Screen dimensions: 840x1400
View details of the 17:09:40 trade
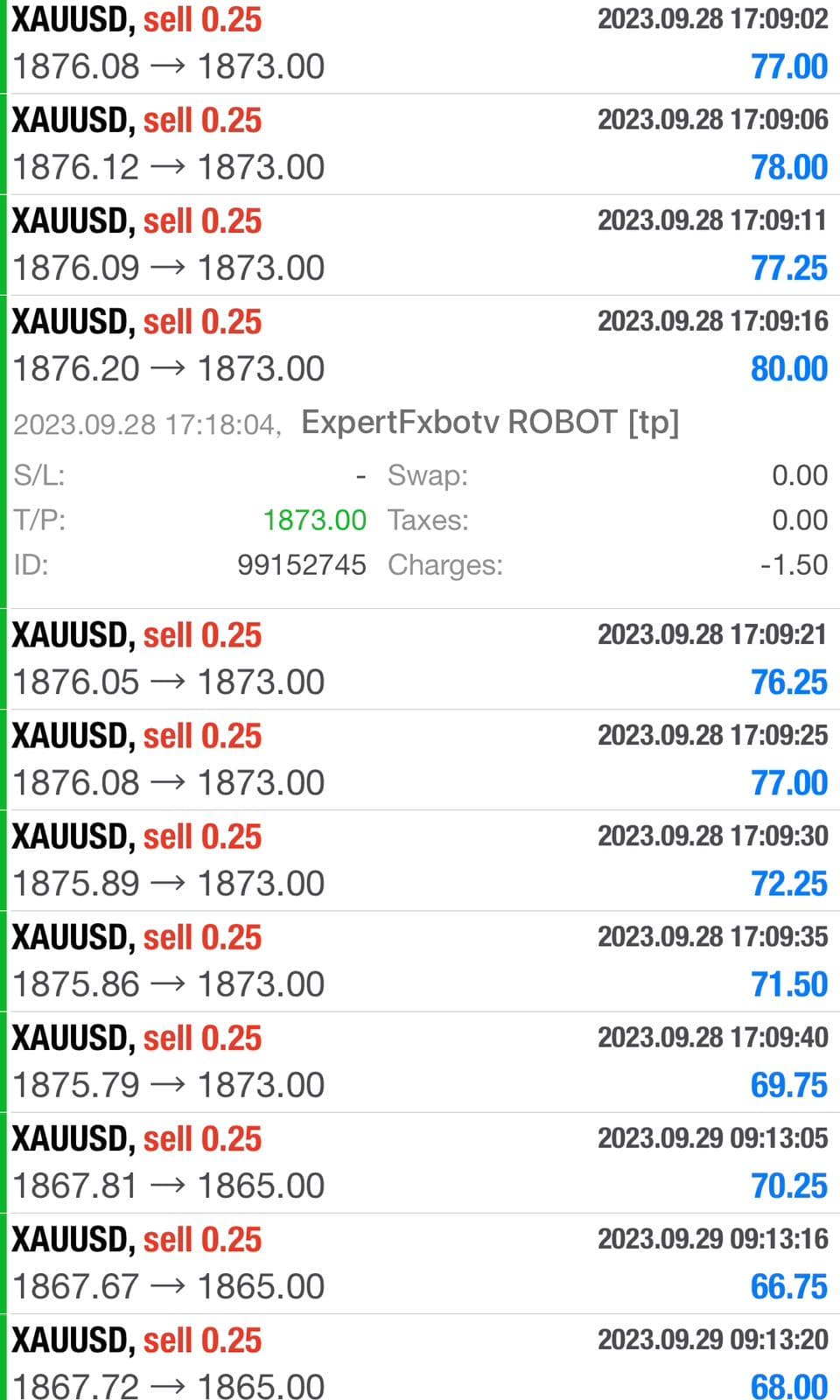click(x=420, y=1061)
